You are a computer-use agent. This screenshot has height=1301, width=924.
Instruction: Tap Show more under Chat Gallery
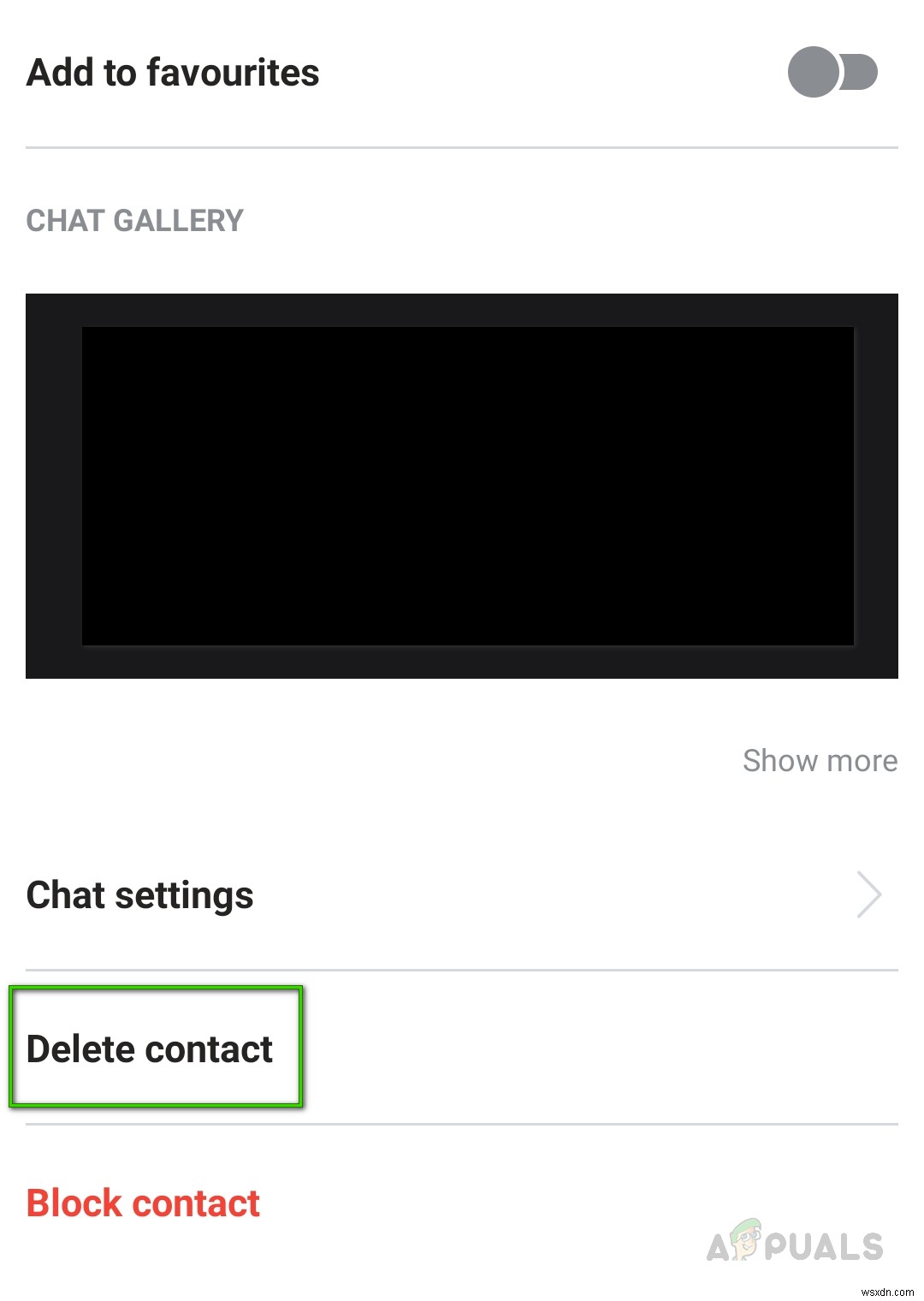click(x=820, y=760)
